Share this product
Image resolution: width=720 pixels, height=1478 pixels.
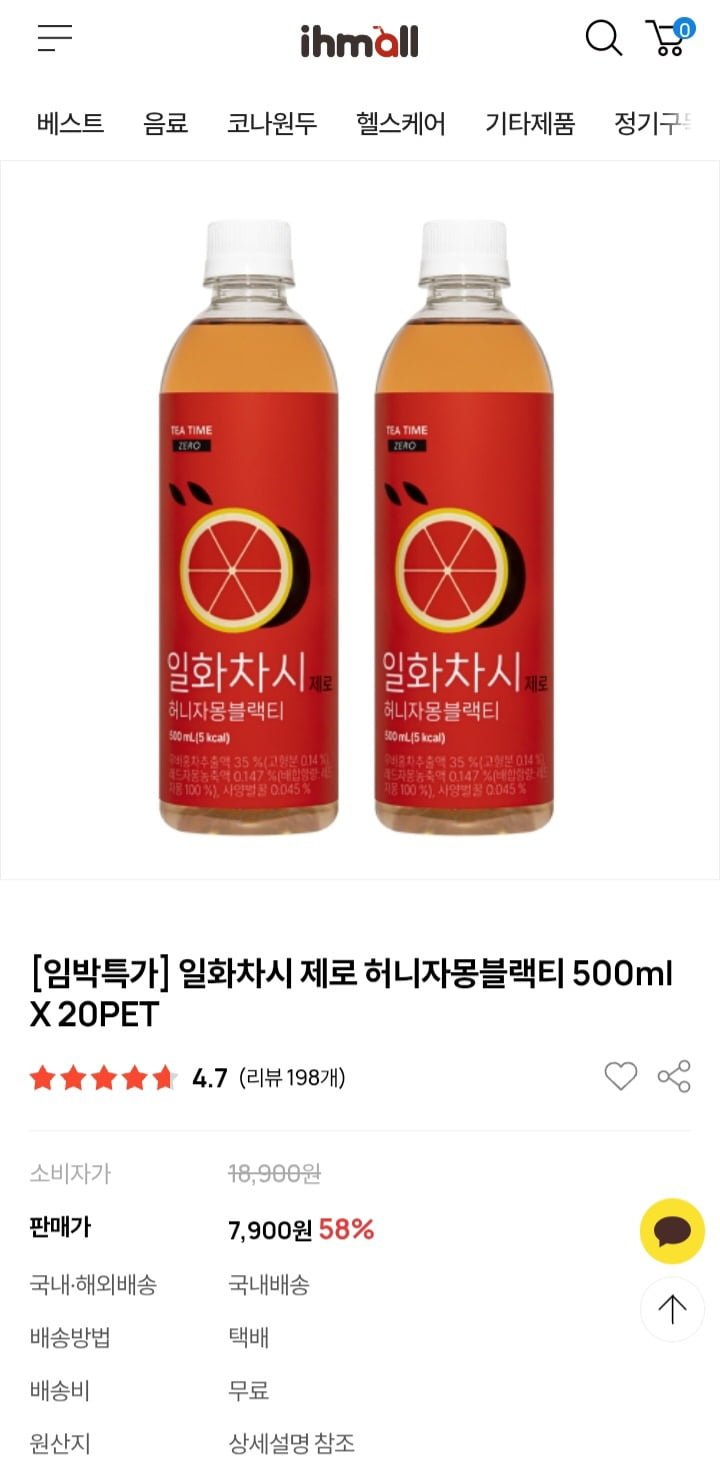[674, 1076]
